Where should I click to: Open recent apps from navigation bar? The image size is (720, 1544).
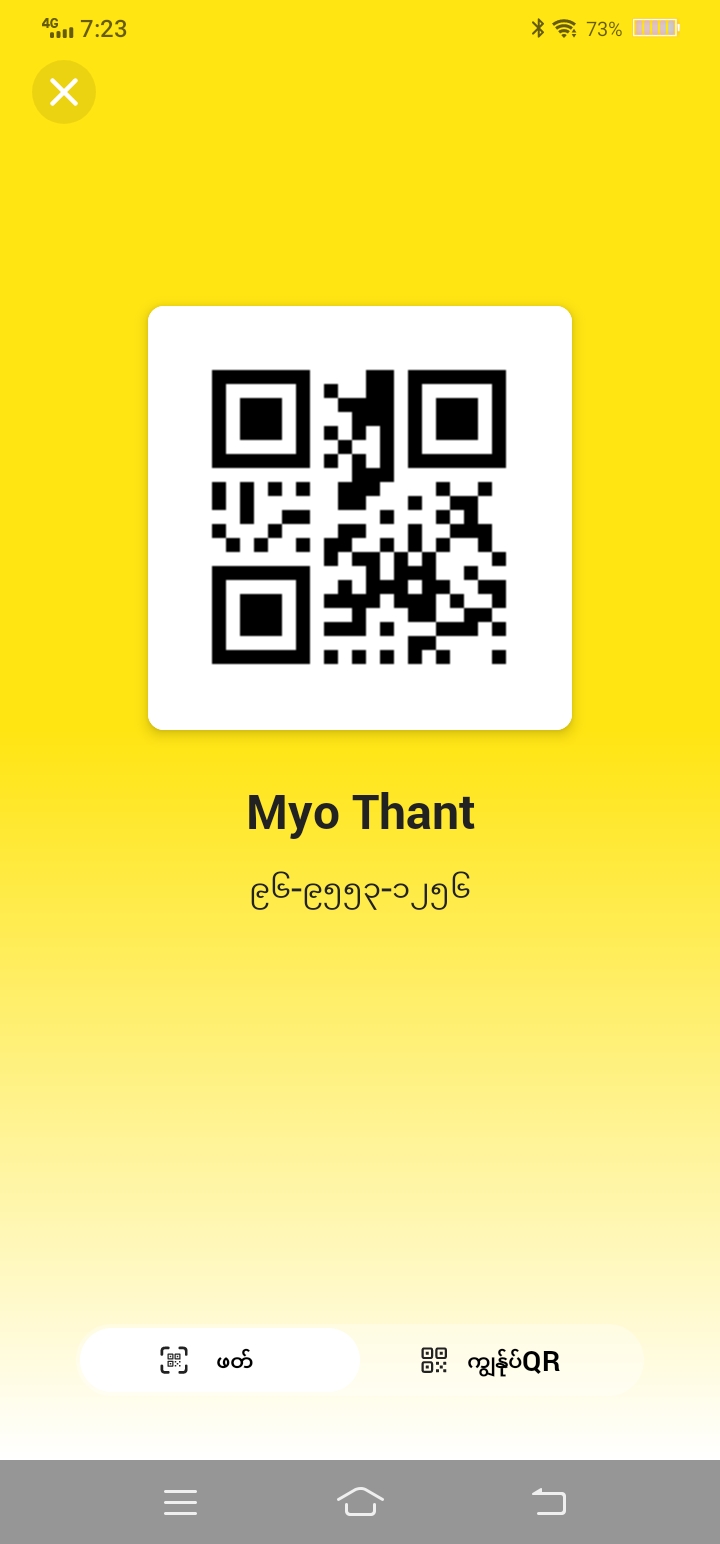coord(180,1502)
